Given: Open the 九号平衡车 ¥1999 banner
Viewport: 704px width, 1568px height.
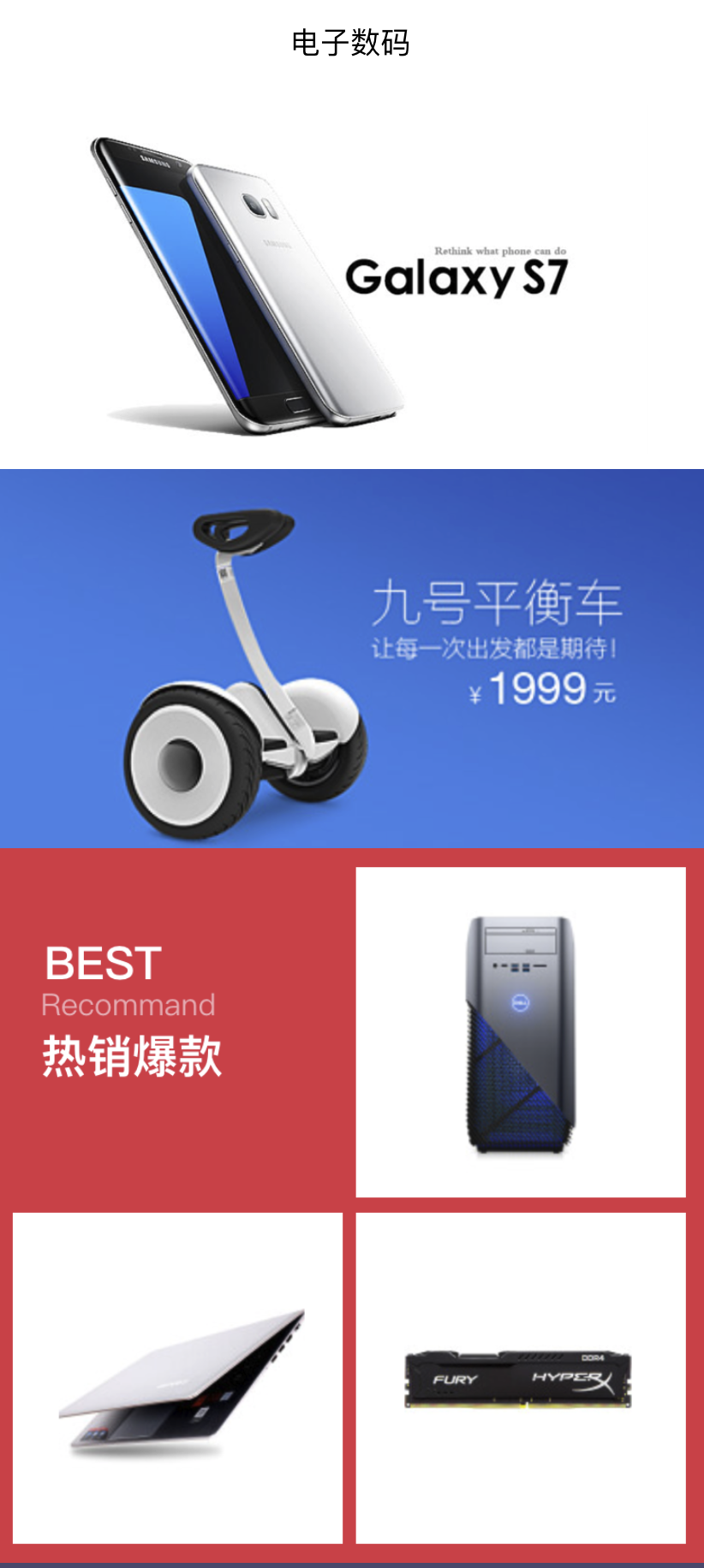Looking at the screenshot, I should (352, 658).
